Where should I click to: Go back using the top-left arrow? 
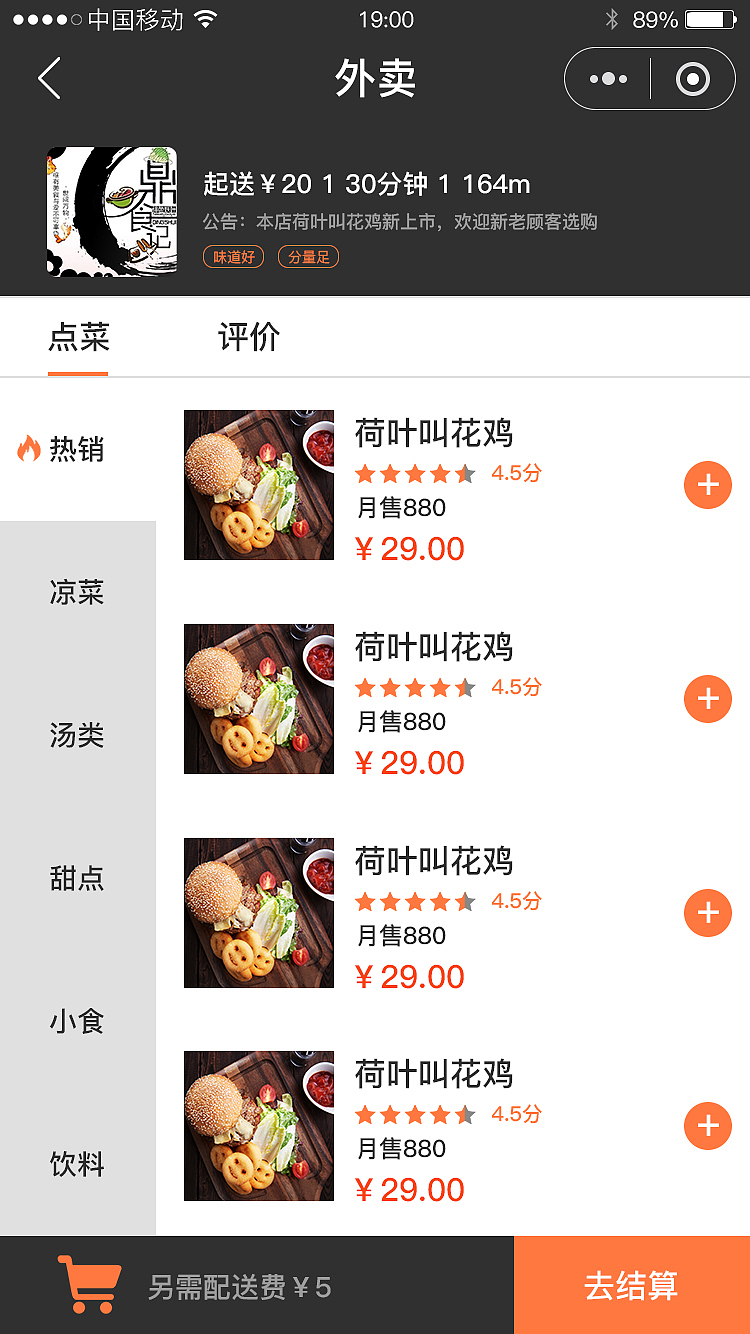(49, 78)
